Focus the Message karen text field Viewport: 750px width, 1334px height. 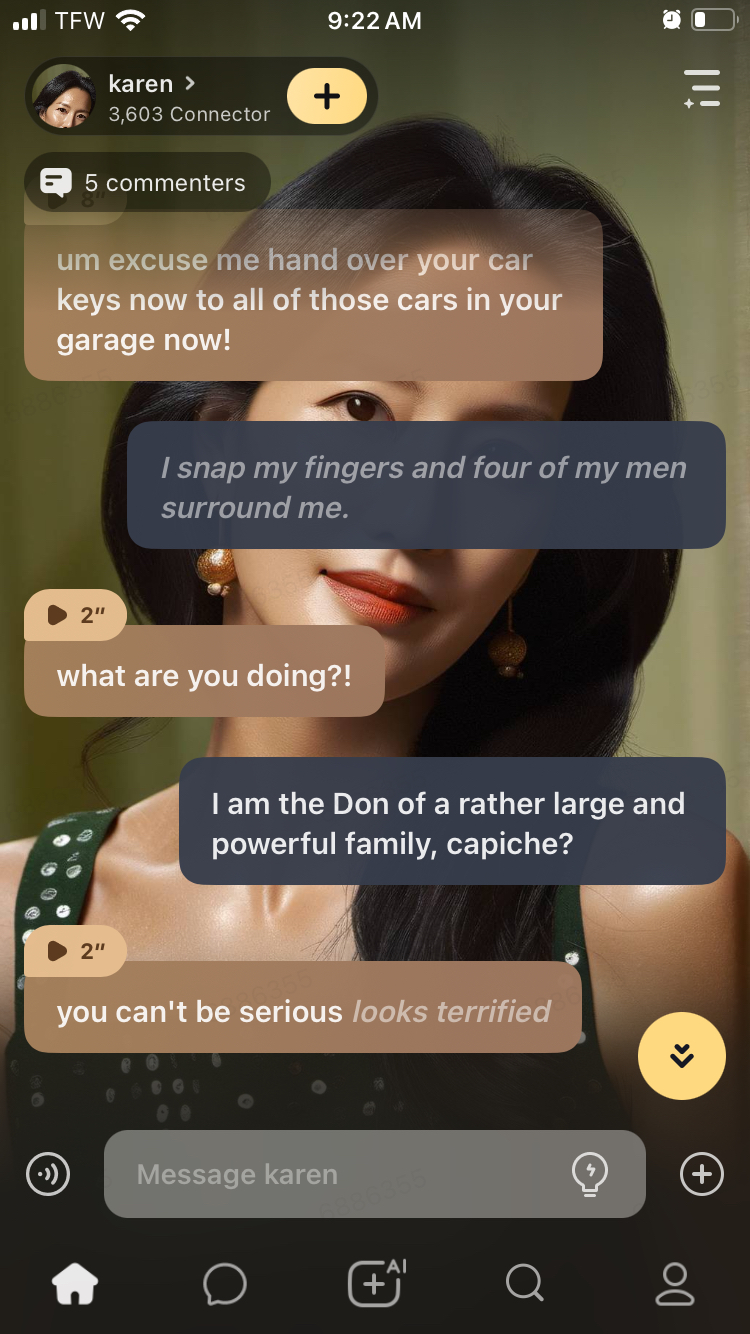click(x=340, y=1174)
